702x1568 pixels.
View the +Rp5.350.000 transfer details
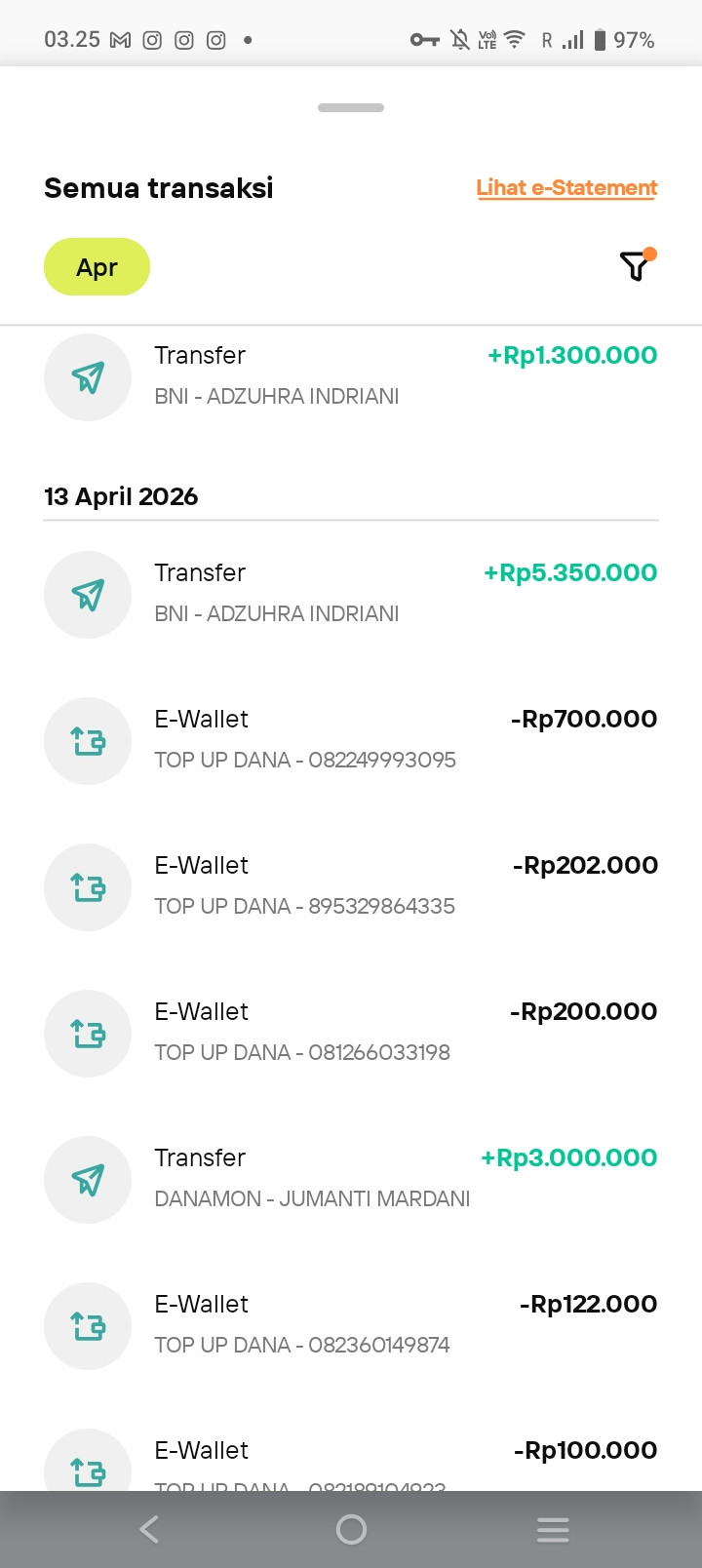tap(351, 593)
